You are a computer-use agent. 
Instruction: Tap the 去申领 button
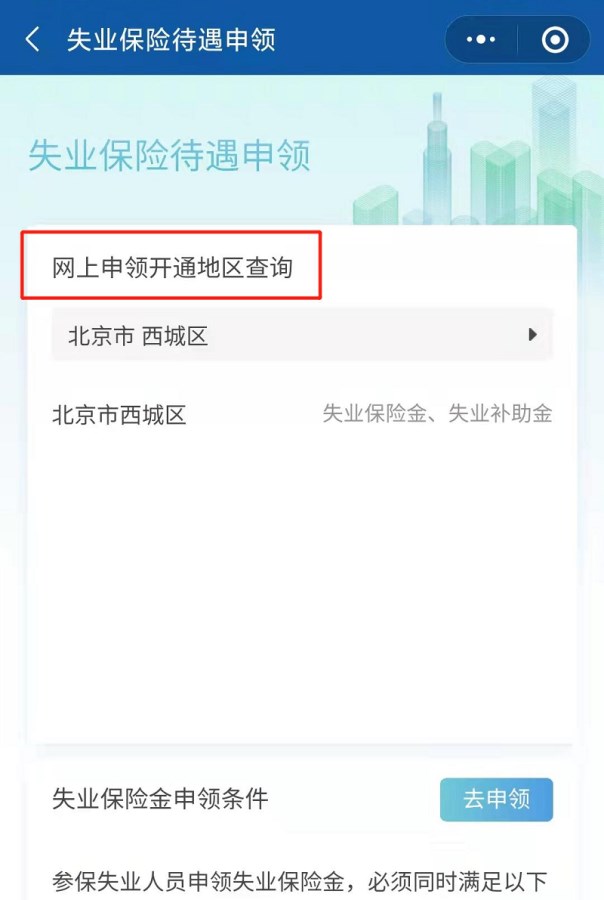[x=496, y=799]
